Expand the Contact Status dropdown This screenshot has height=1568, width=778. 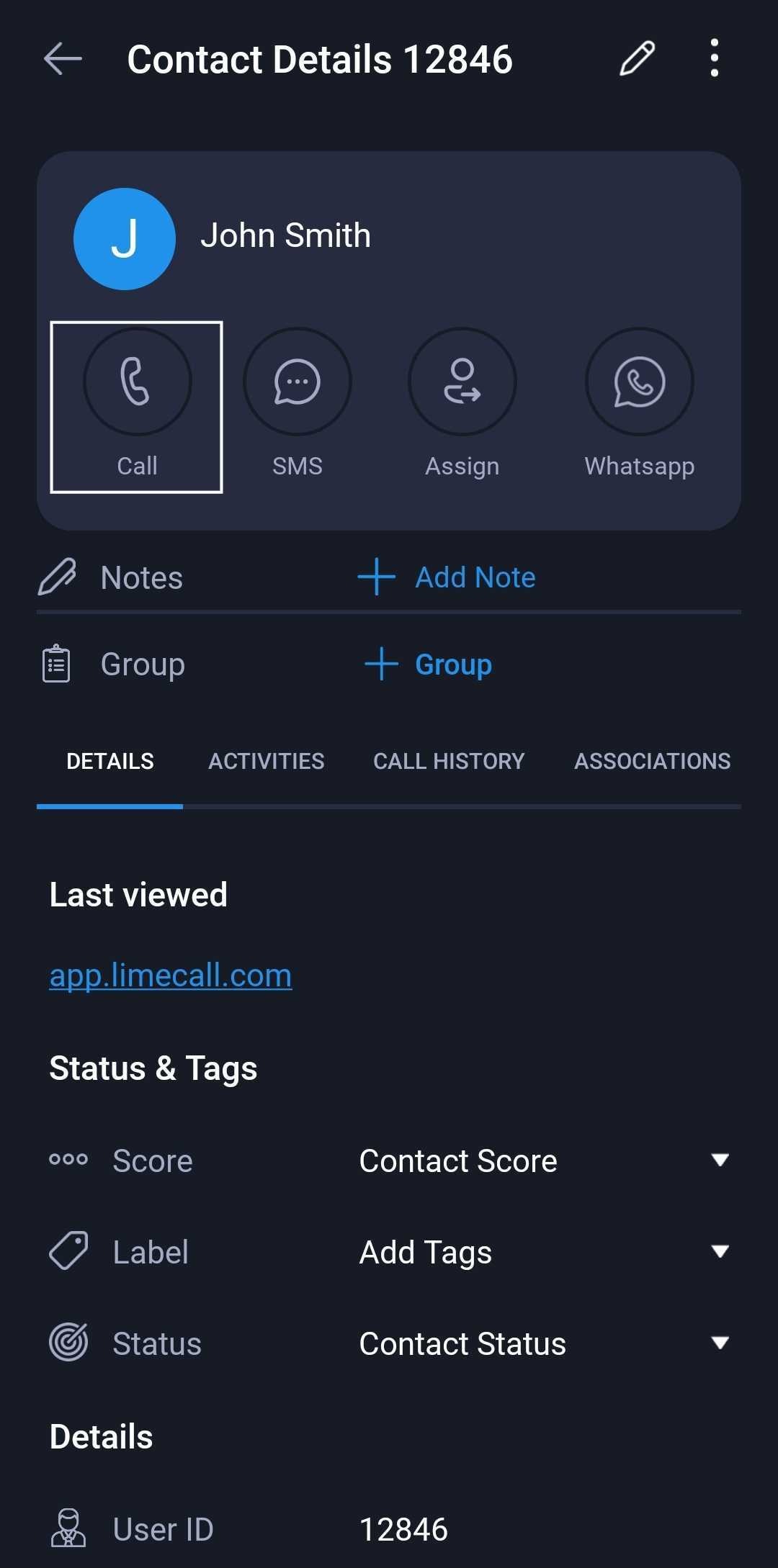(545, 1343)
